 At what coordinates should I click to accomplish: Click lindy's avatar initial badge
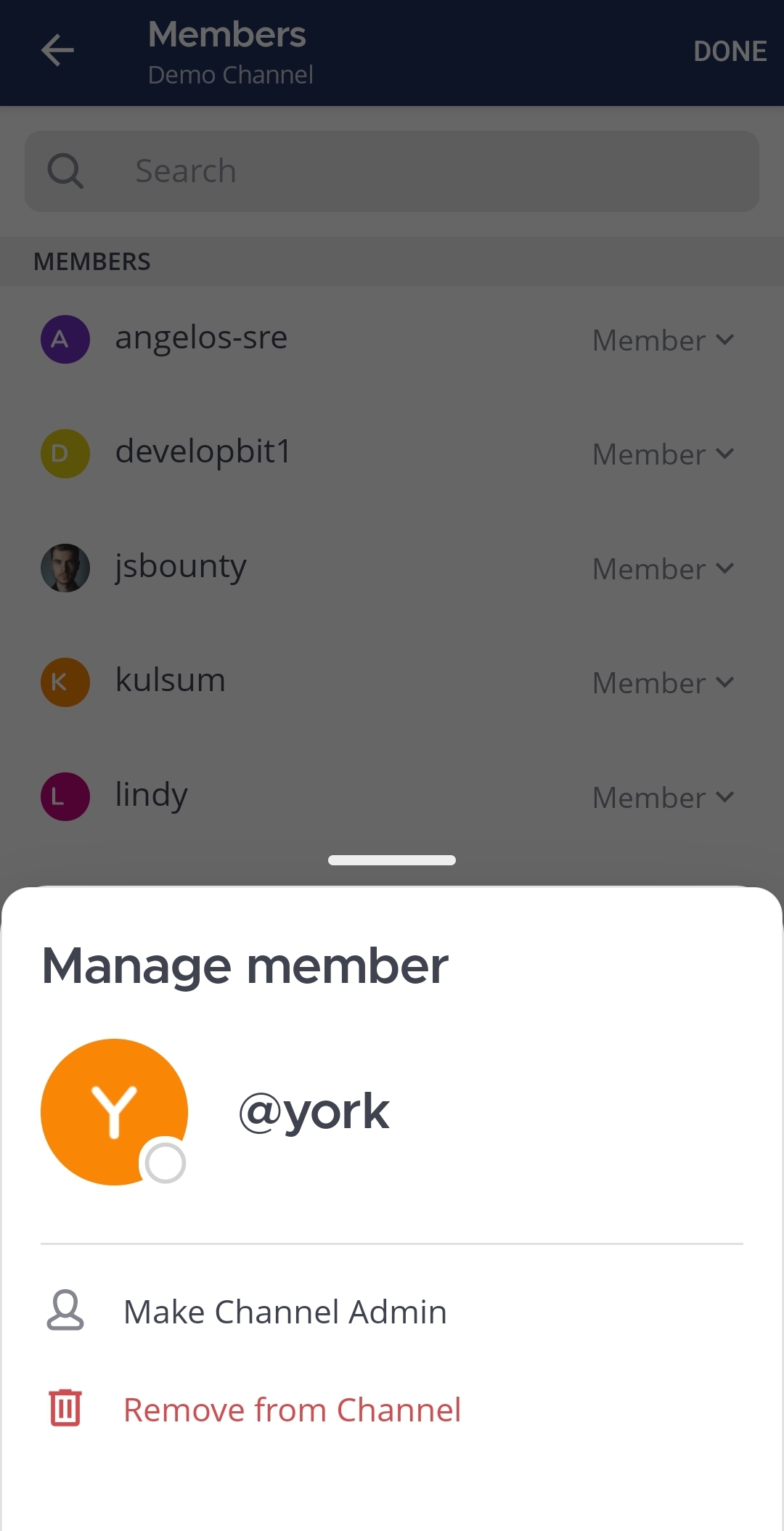tap(65, 796)
